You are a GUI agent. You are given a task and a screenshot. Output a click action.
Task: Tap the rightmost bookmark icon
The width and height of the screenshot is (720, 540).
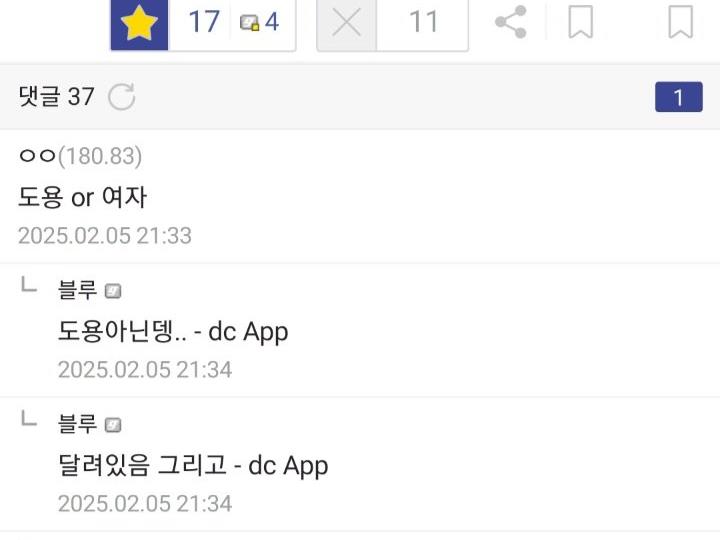coord(680,22)
